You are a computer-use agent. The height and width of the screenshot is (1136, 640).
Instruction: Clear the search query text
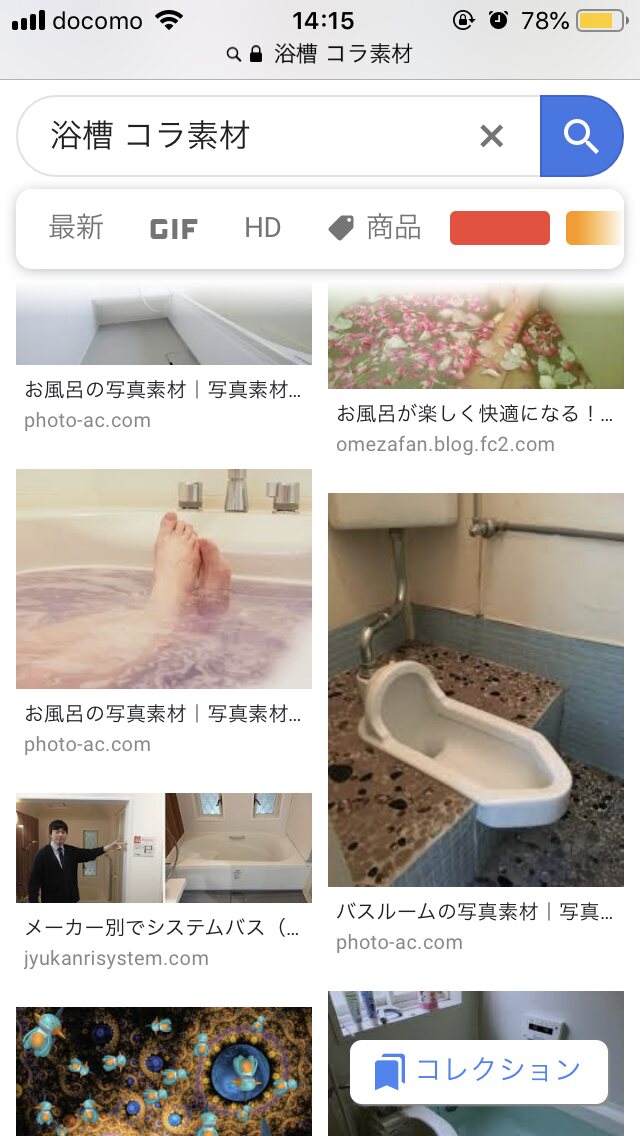491,136
